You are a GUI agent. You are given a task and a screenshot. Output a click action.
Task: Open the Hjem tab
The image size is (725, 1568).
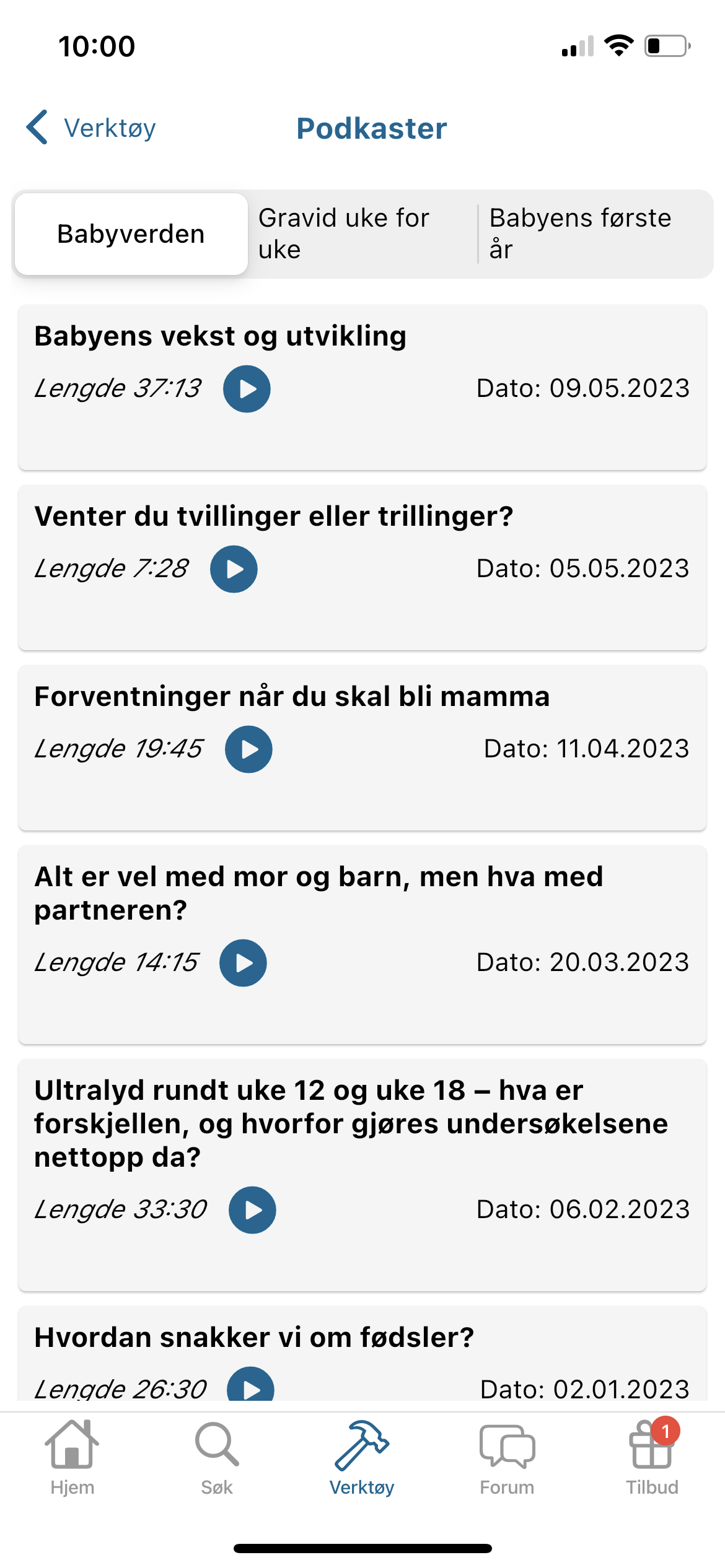tap(72, 1458)
